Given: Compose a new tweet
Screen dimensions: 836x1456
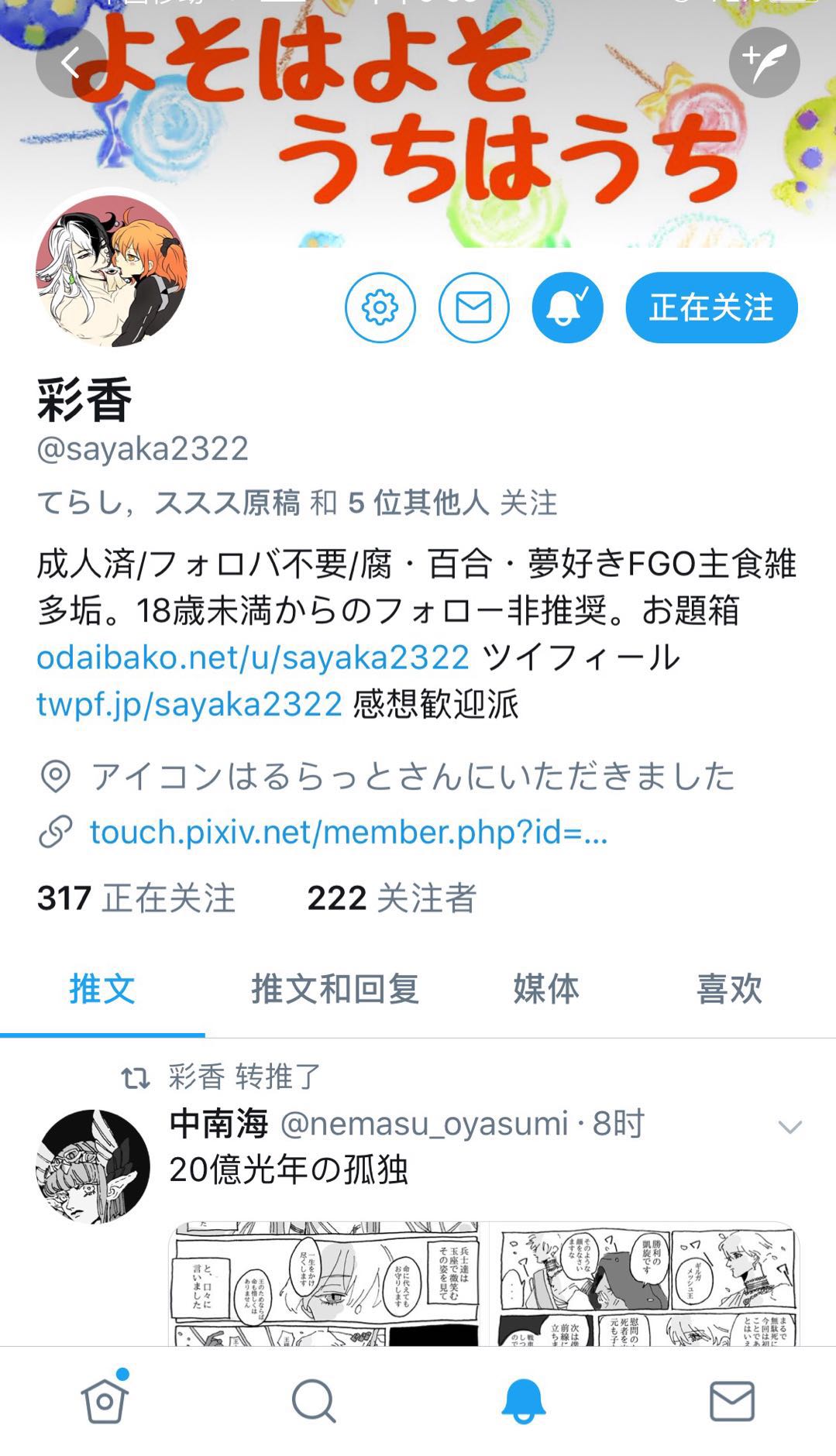Looking at the screenshot, I should pyautogui.click(x=764, y=62).
